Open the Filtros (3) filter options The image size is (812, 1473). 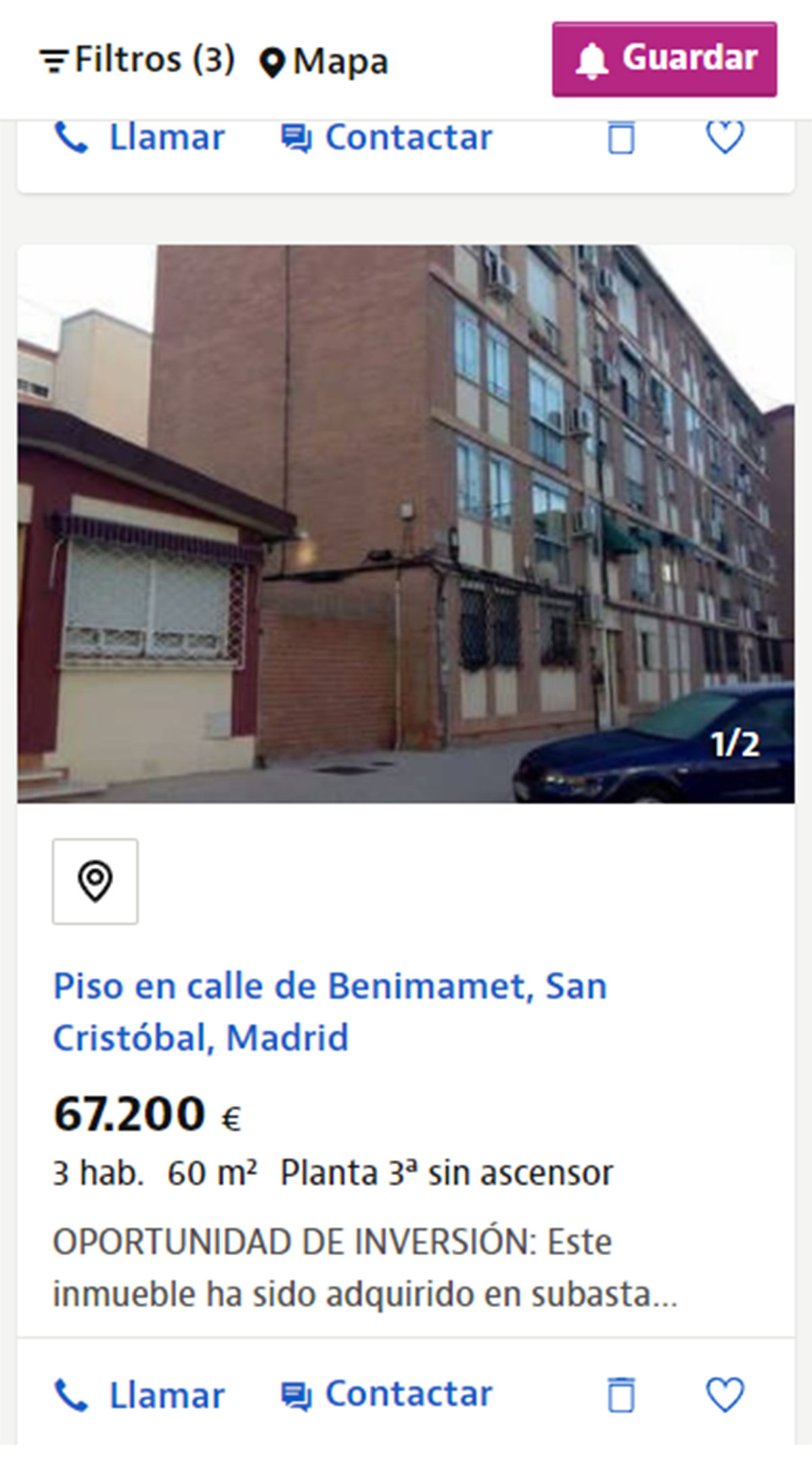[137, 60]
